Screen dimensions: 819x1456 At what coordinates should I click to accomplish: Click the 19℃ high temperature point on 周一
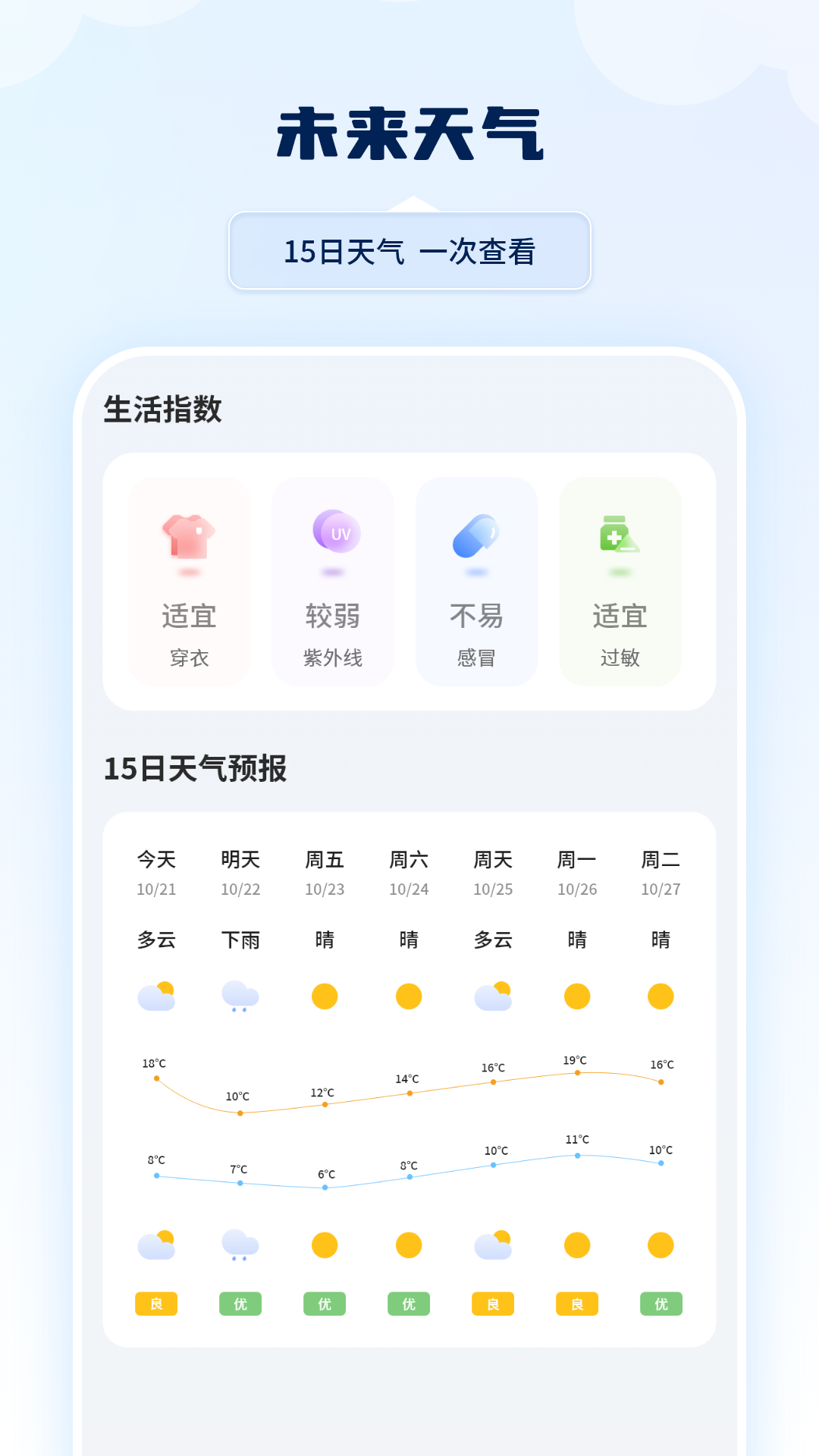(x=578, y=1073)
